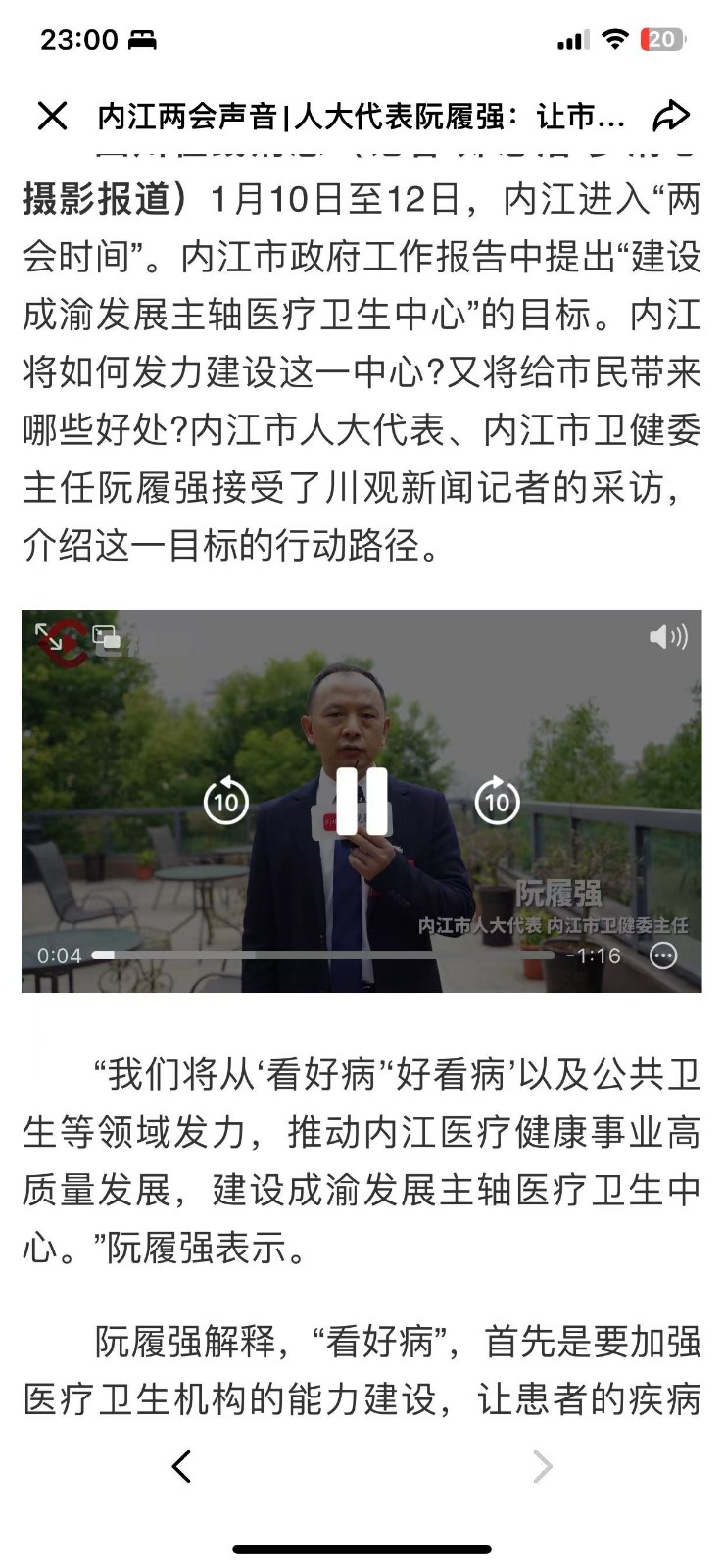724x1568 pixels.
Task: Skip video forward 10 seconds
Action: click(x=498, y=801)
